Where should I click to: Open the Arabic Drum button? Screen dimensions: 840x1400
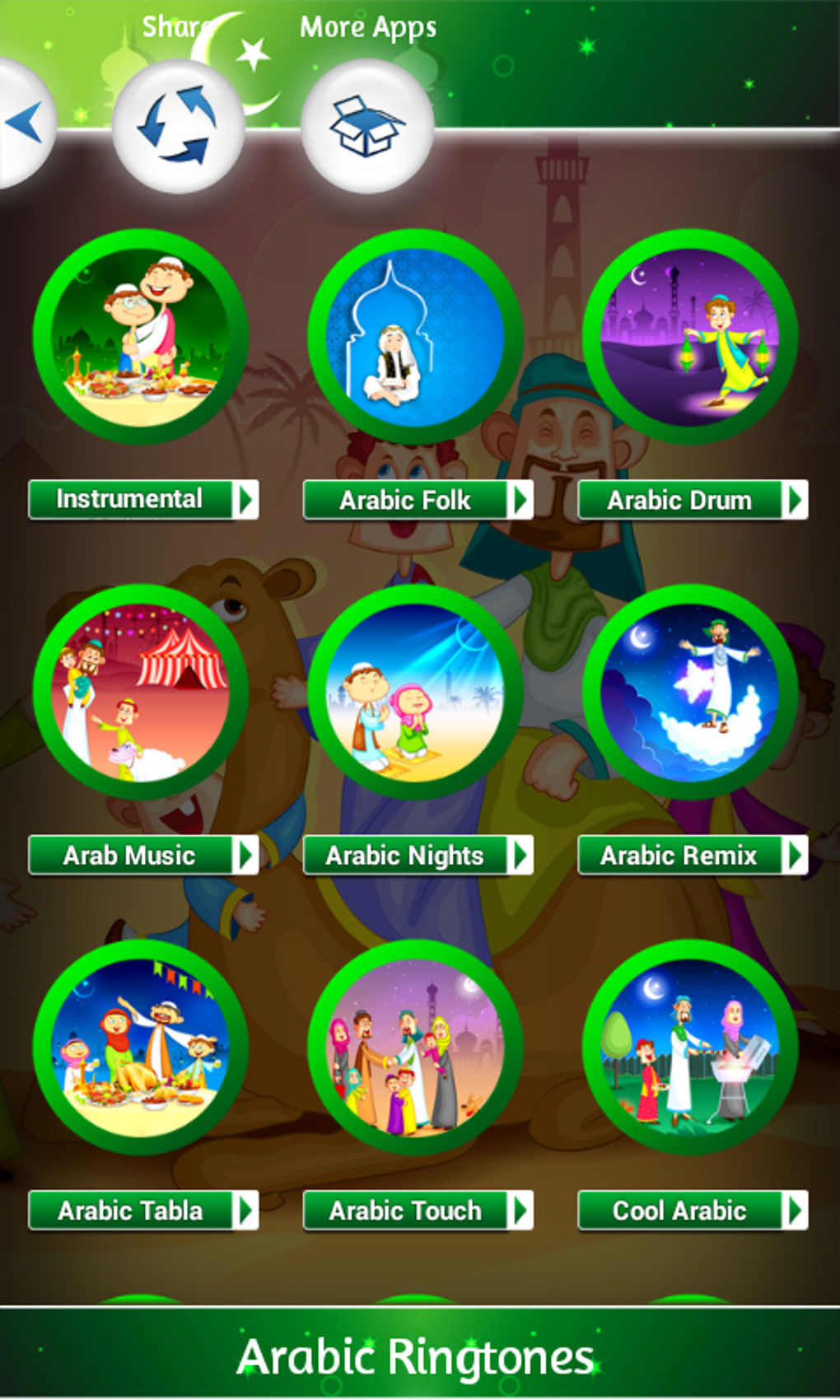pyautogui.click(x=692, y=499)
